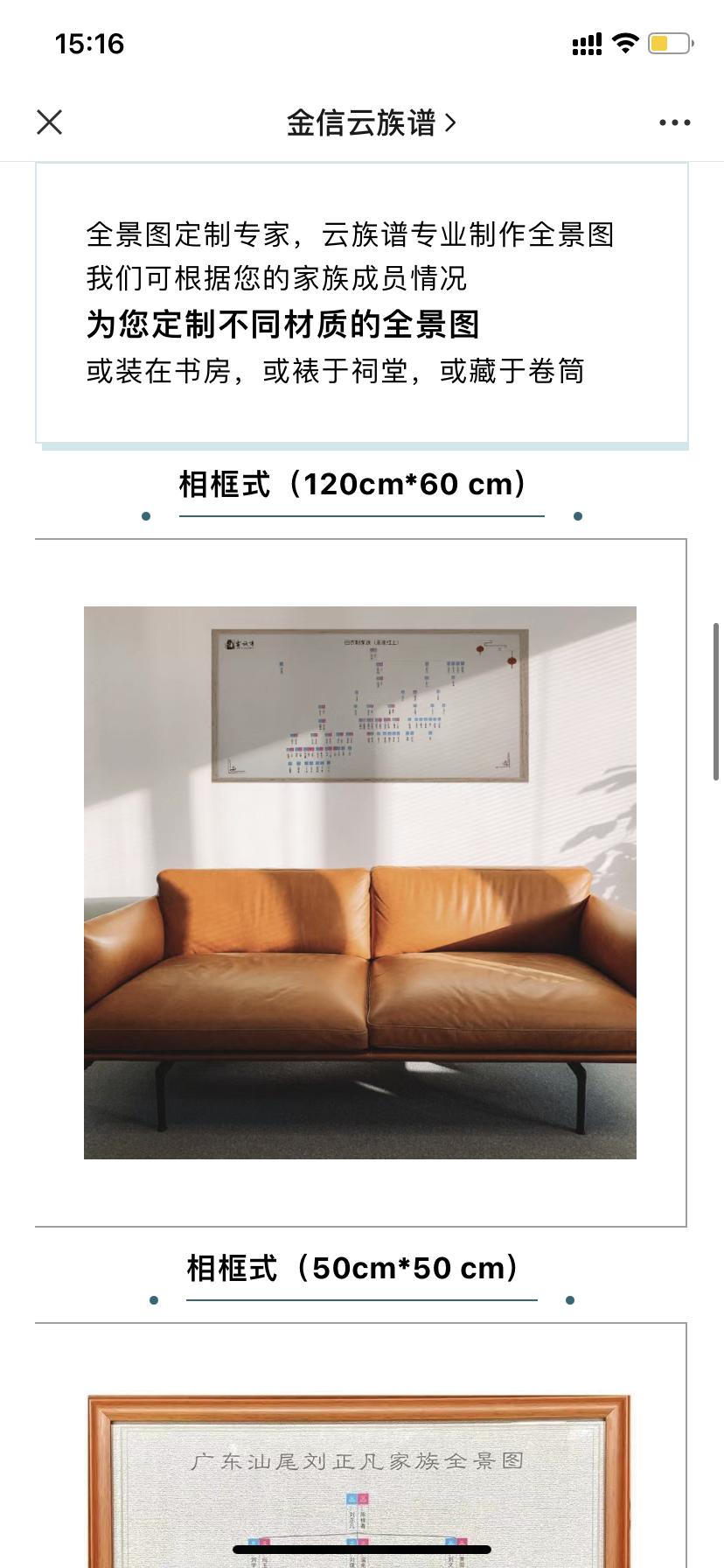Open the 金信云族谱 title link

click(x=371, y=123)
